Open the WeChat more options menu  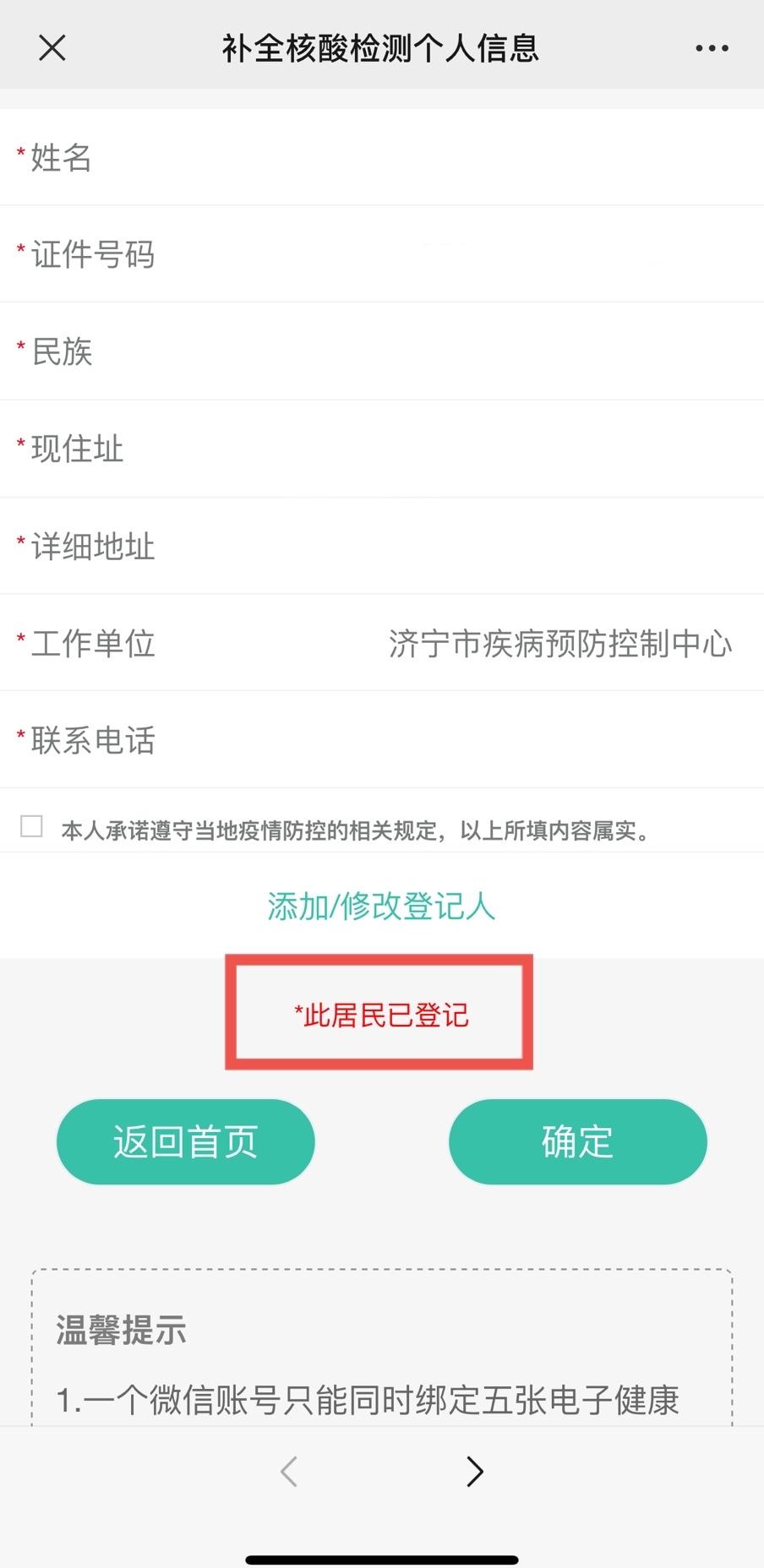(x=710, y=48)
